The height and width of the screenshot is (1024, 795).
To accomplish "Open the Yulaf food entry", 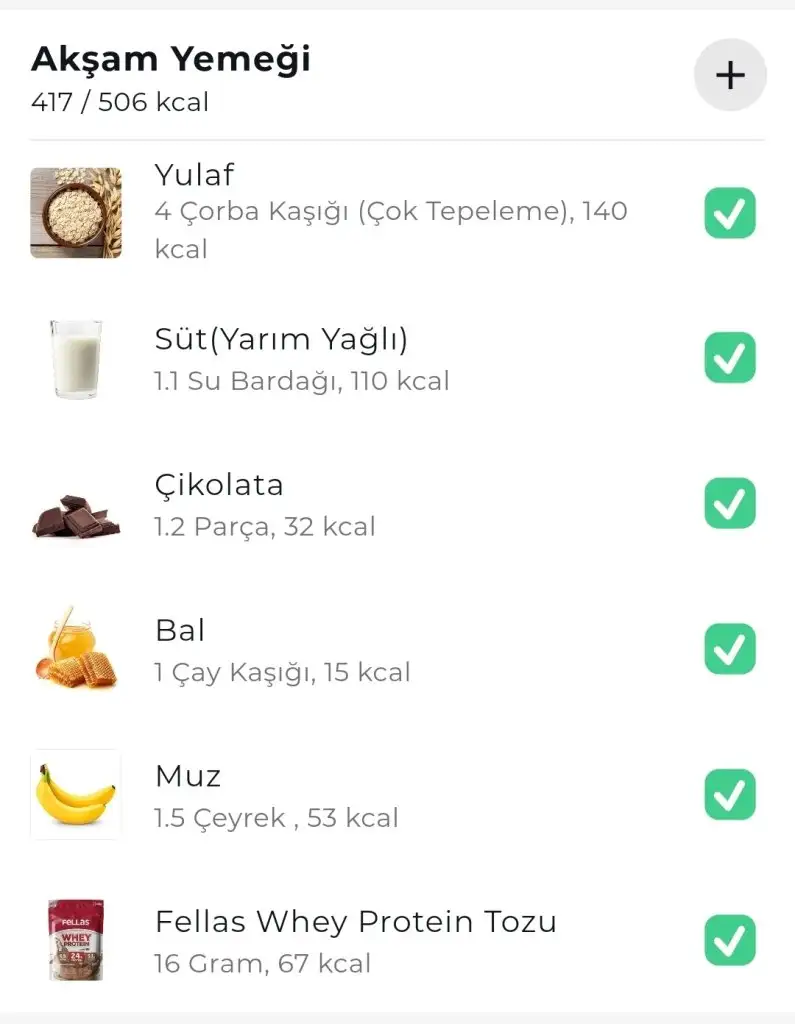I will click(390, 212).
